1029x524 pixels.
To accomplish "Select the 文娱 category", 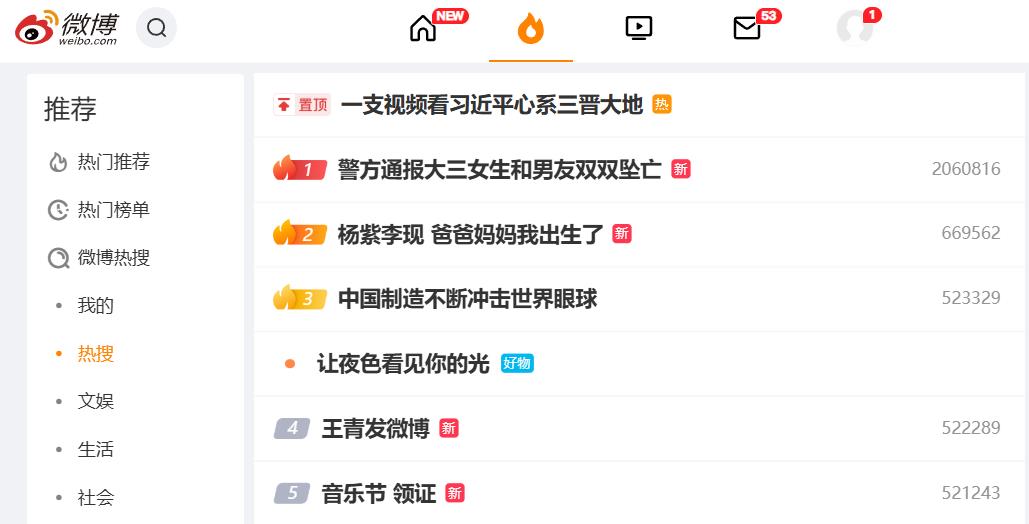I will point(96,402).
